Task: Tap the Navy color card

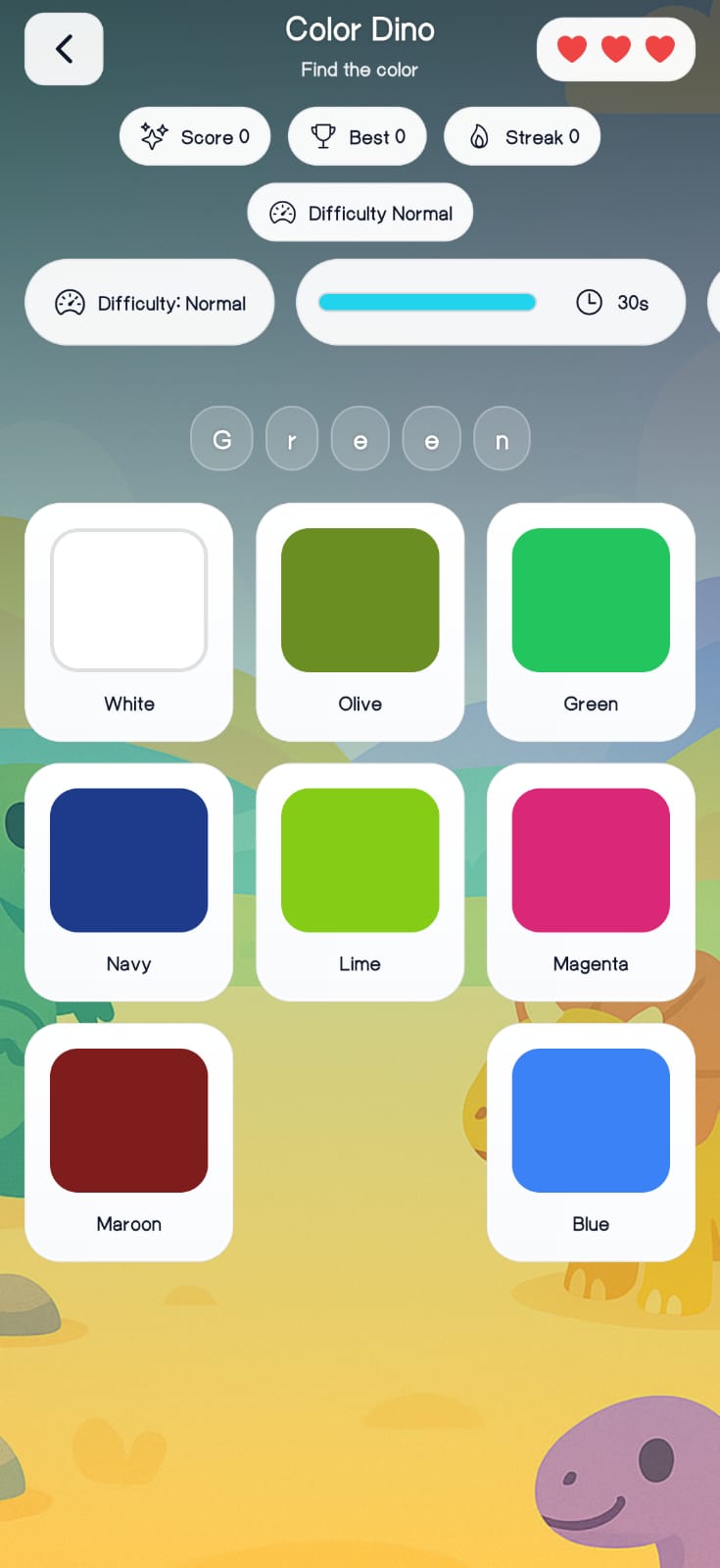Action: [x=128, y=881]
